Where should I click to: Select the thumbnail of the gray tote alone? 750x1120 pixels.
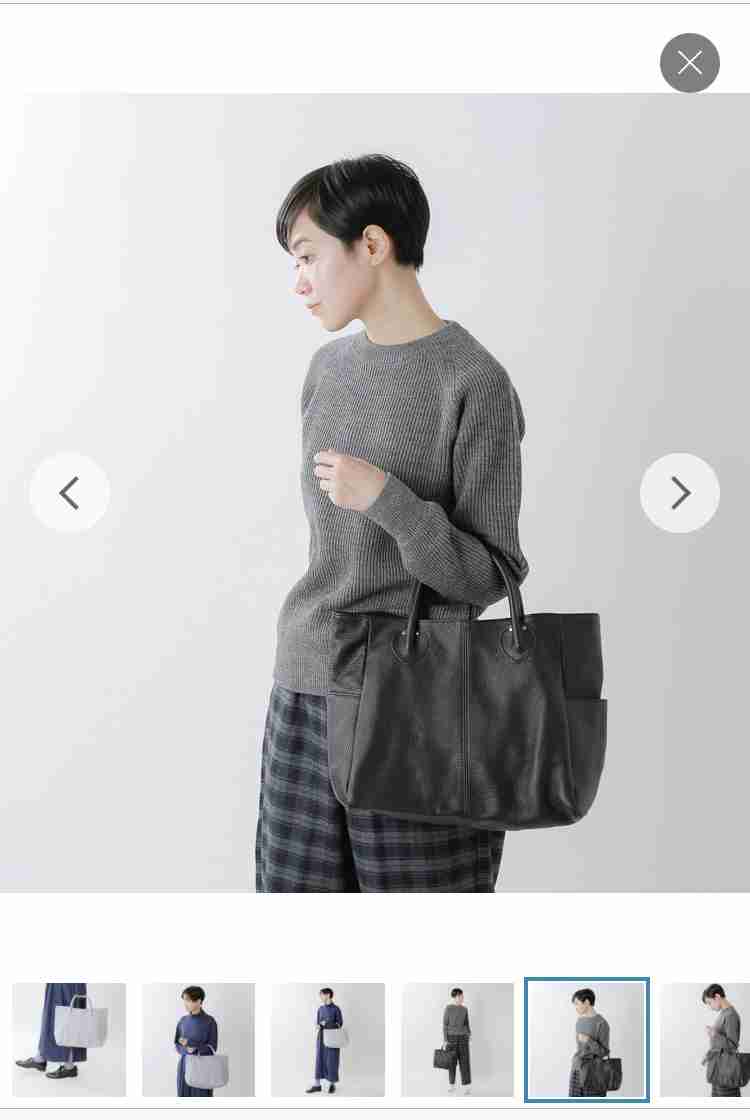(x=69, y=1039)
